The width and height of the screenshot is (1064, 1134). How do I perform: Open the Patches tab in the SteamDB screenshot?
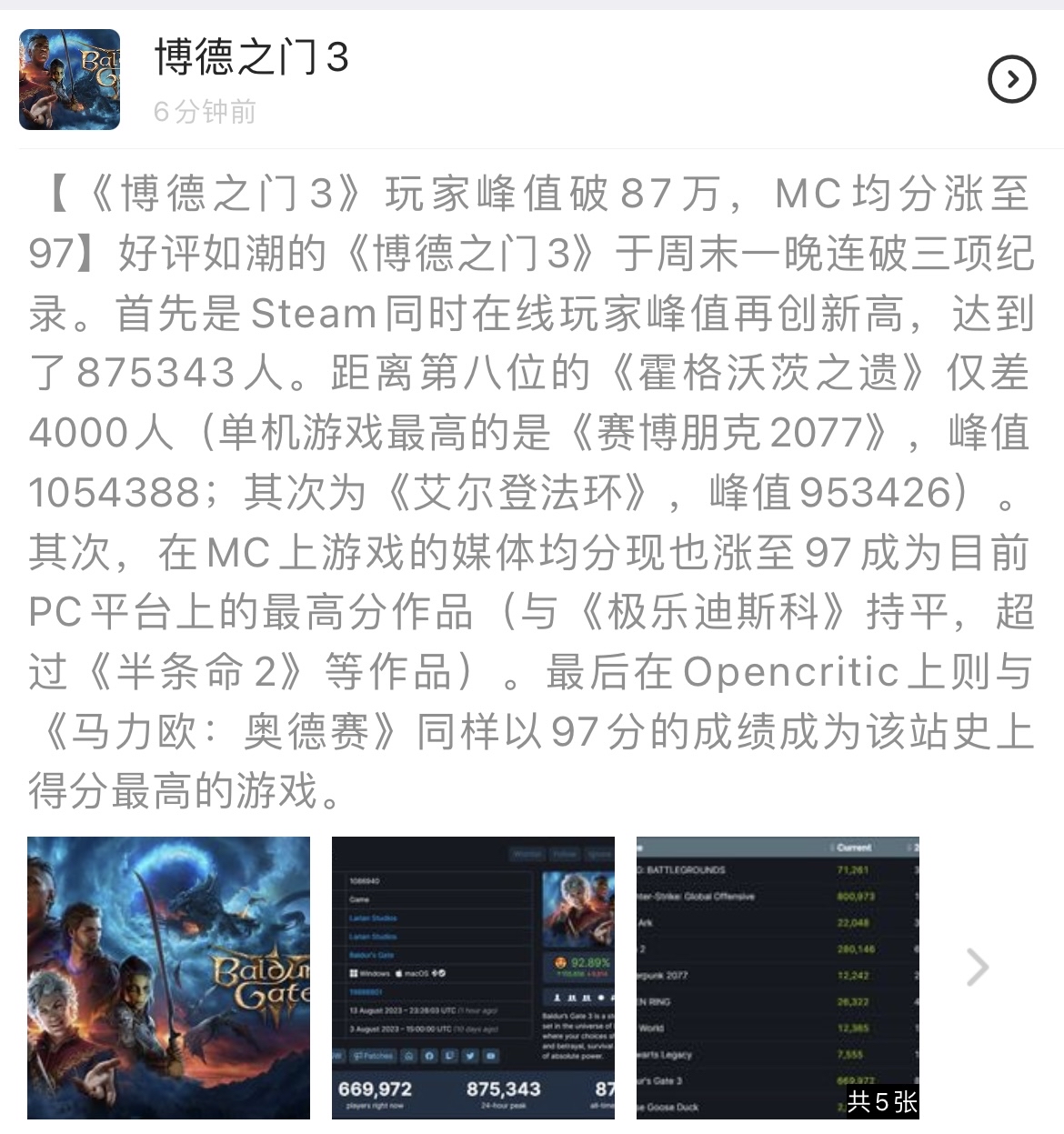coord(372,1057)
